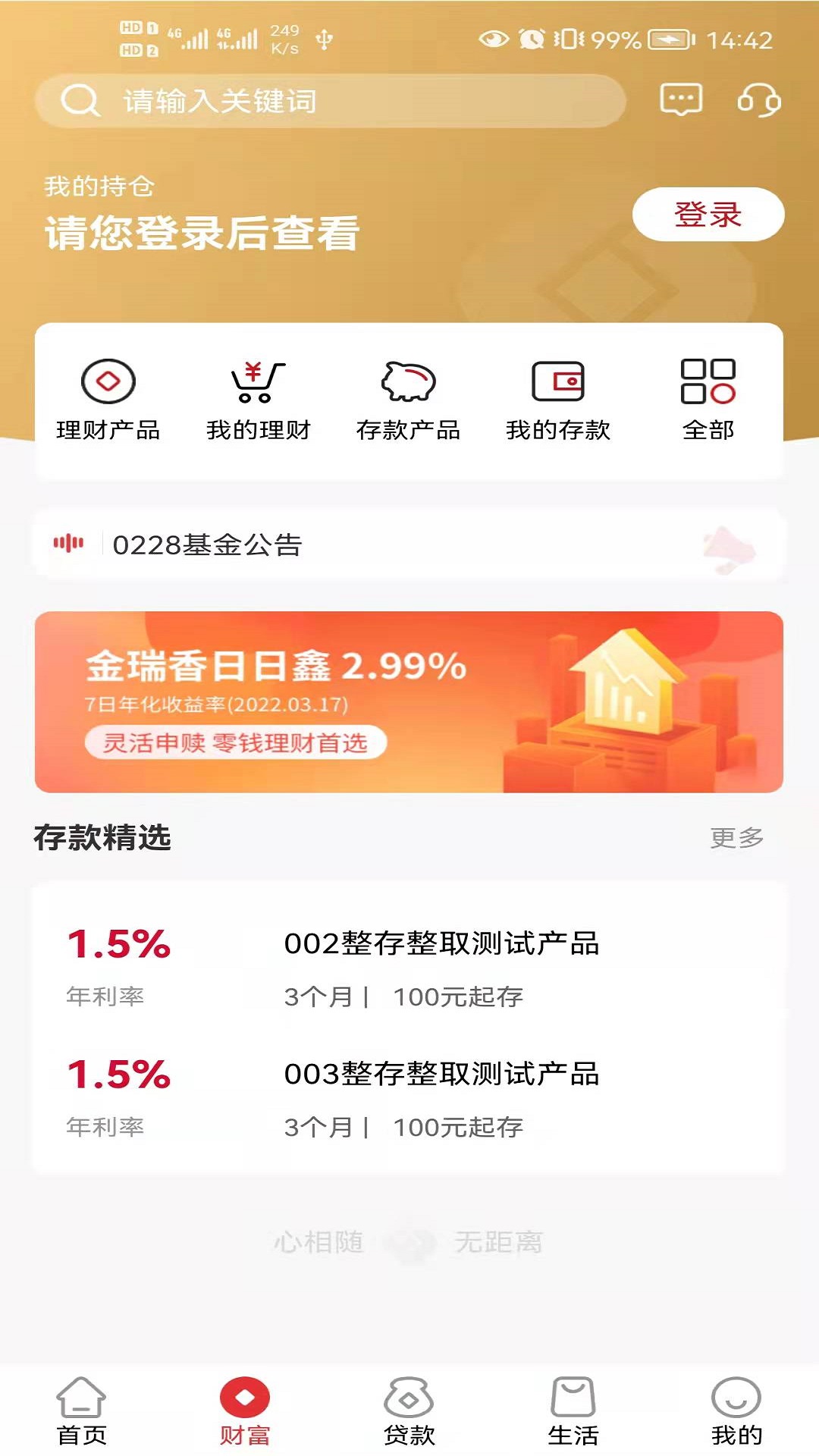
Task: Tap the 登录 login button
Action: click(708, 215)
